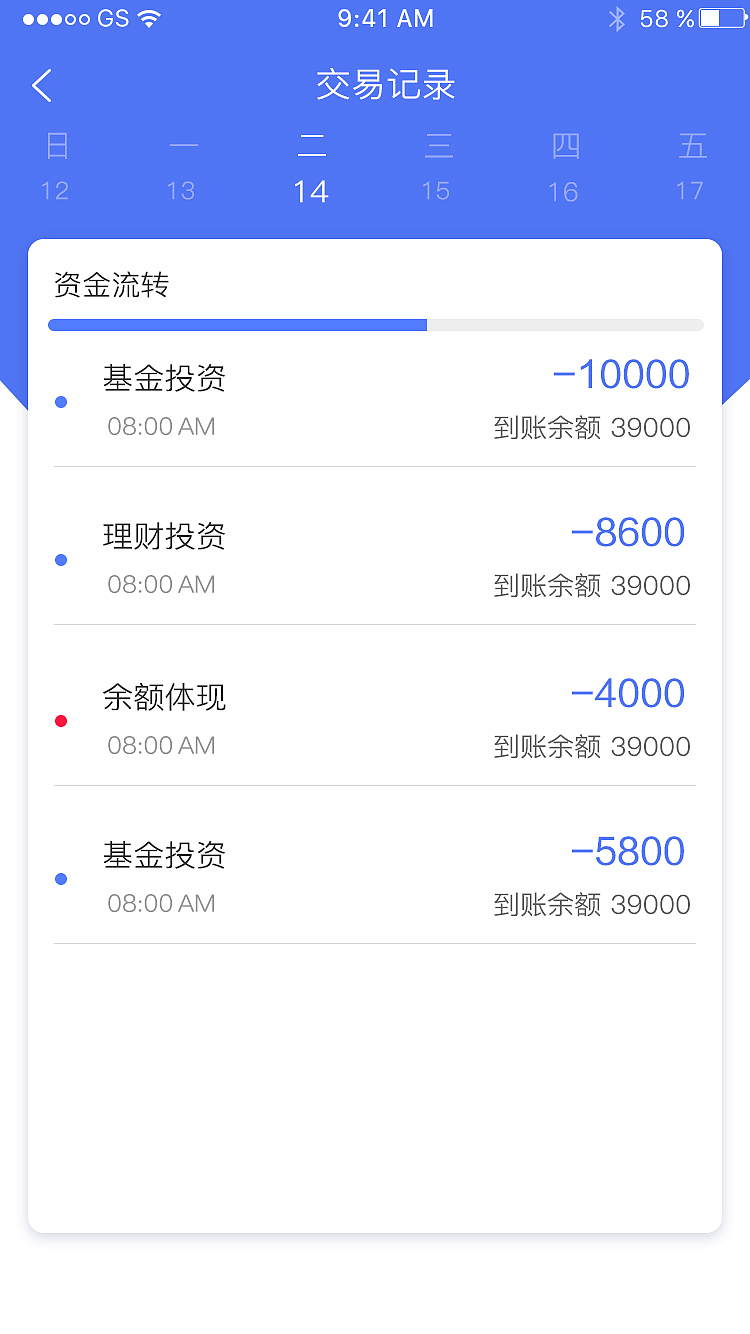Tap the 08:00 AM timestamp of the -5800 entry
This screenshot has height=1334, width=750.
(x=161, y=903)
